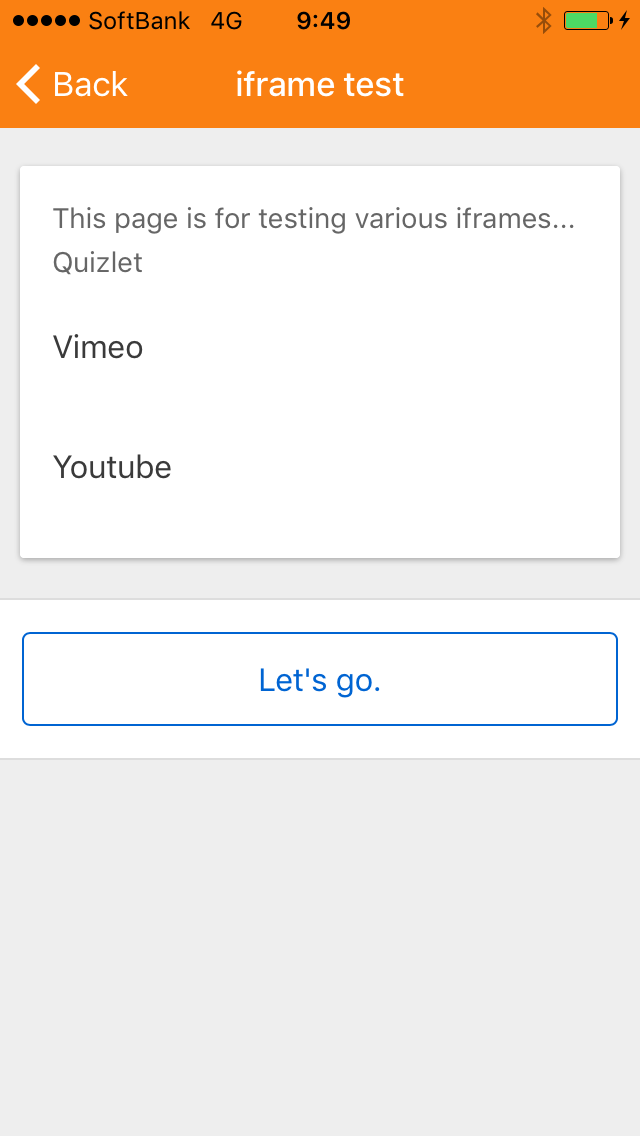The image size is (640, 1136).
Task: Go back using the Back button
Action: 72,85
